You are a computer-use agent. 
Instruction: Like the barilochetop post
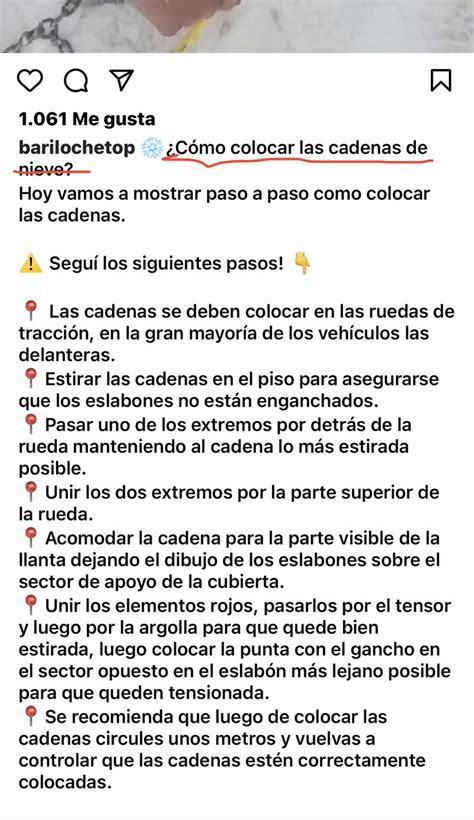click(30, 81)
